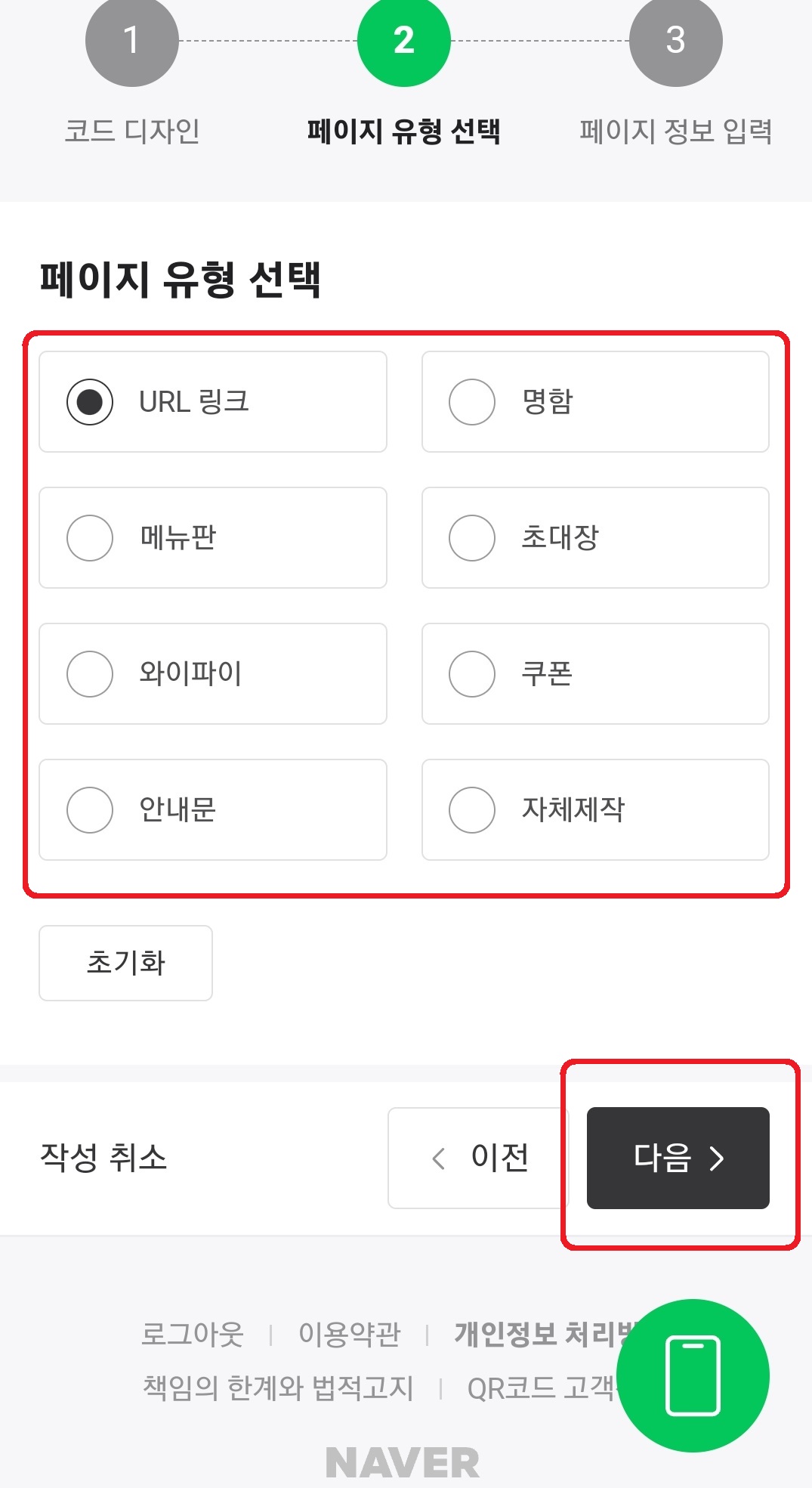This screenshot has width=812, height=1488.
Task: Click the NAVER logo in footer
Action: (401, 1463)
